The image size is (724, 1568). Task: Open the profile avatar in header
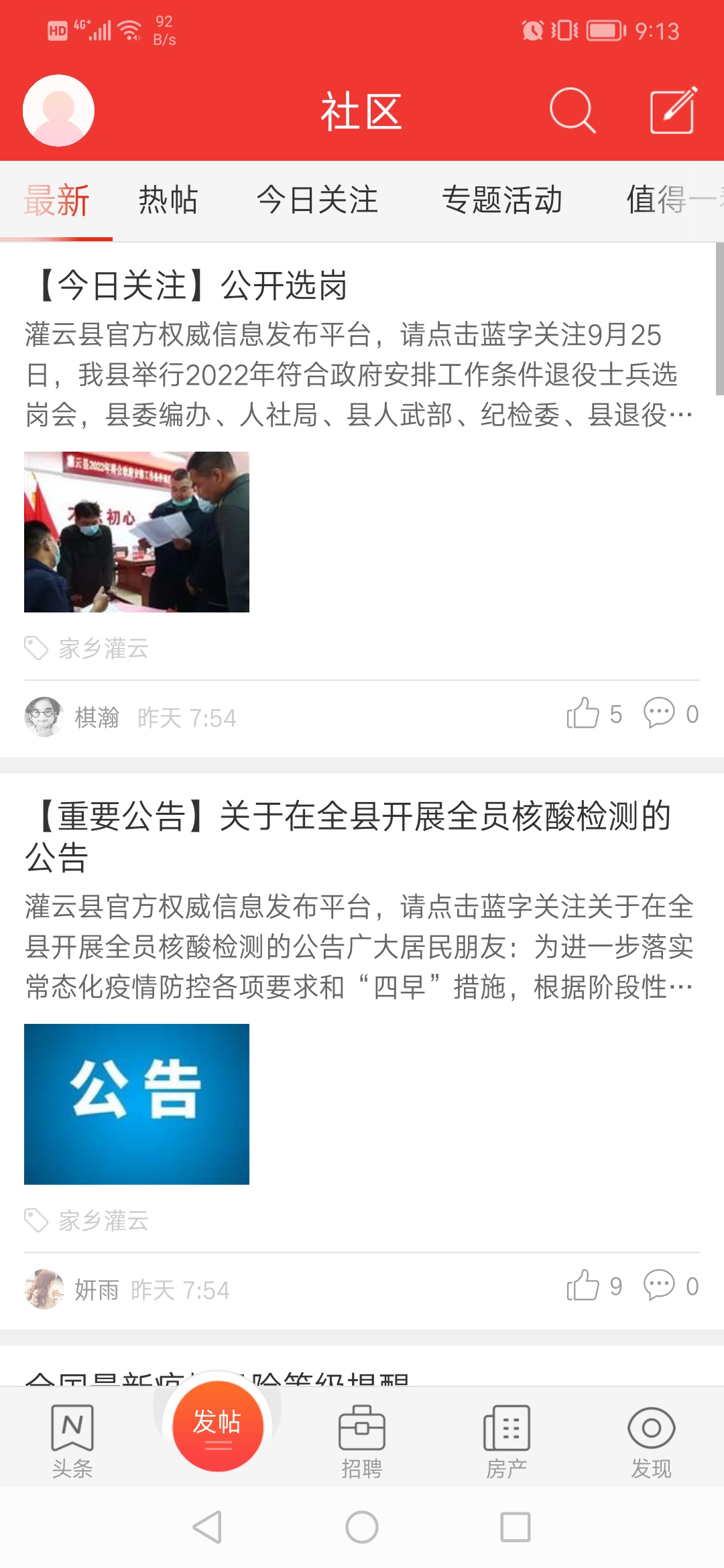pyautogui.click(x=58, y=111)
